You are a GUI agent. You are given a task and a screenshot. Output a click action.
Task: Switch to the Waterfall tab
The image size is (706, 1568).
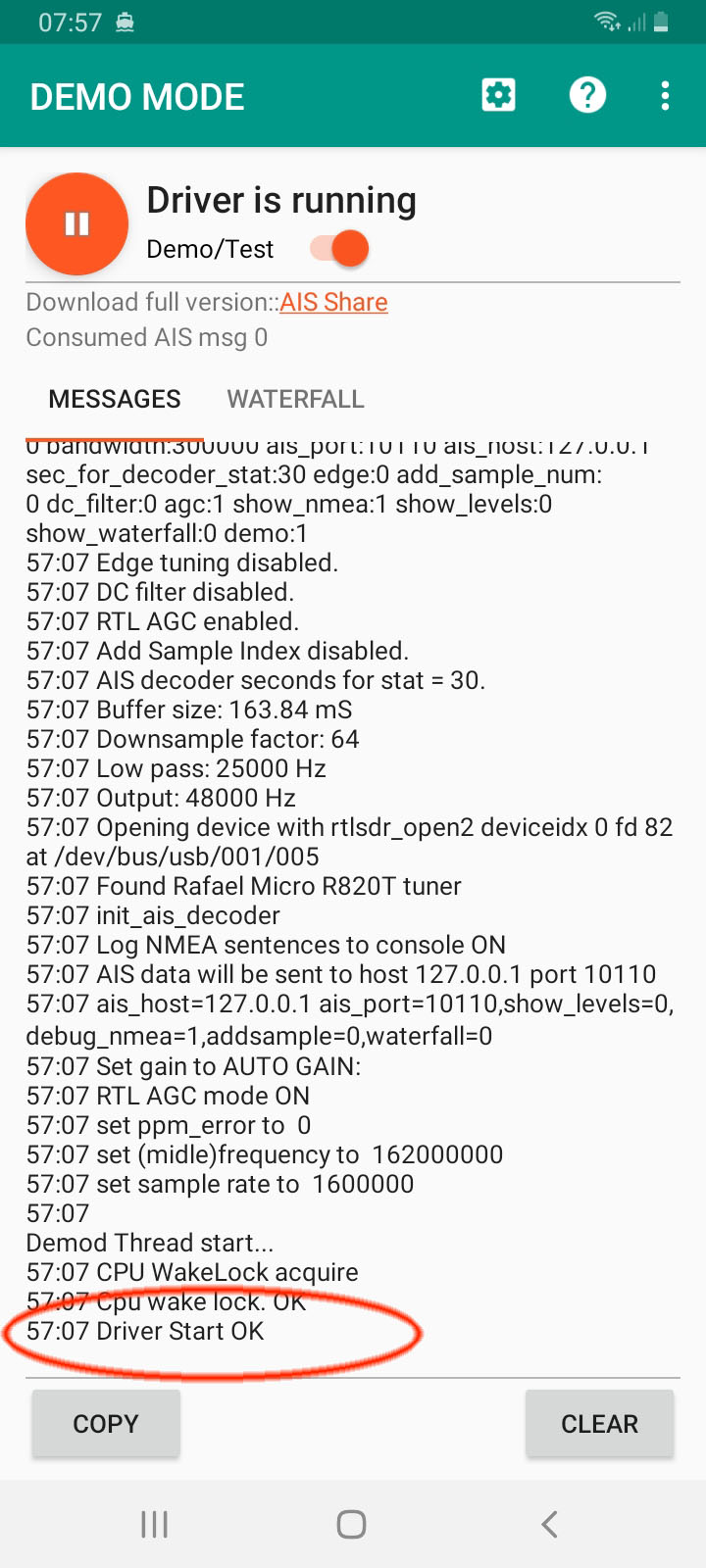pos(295,399)
